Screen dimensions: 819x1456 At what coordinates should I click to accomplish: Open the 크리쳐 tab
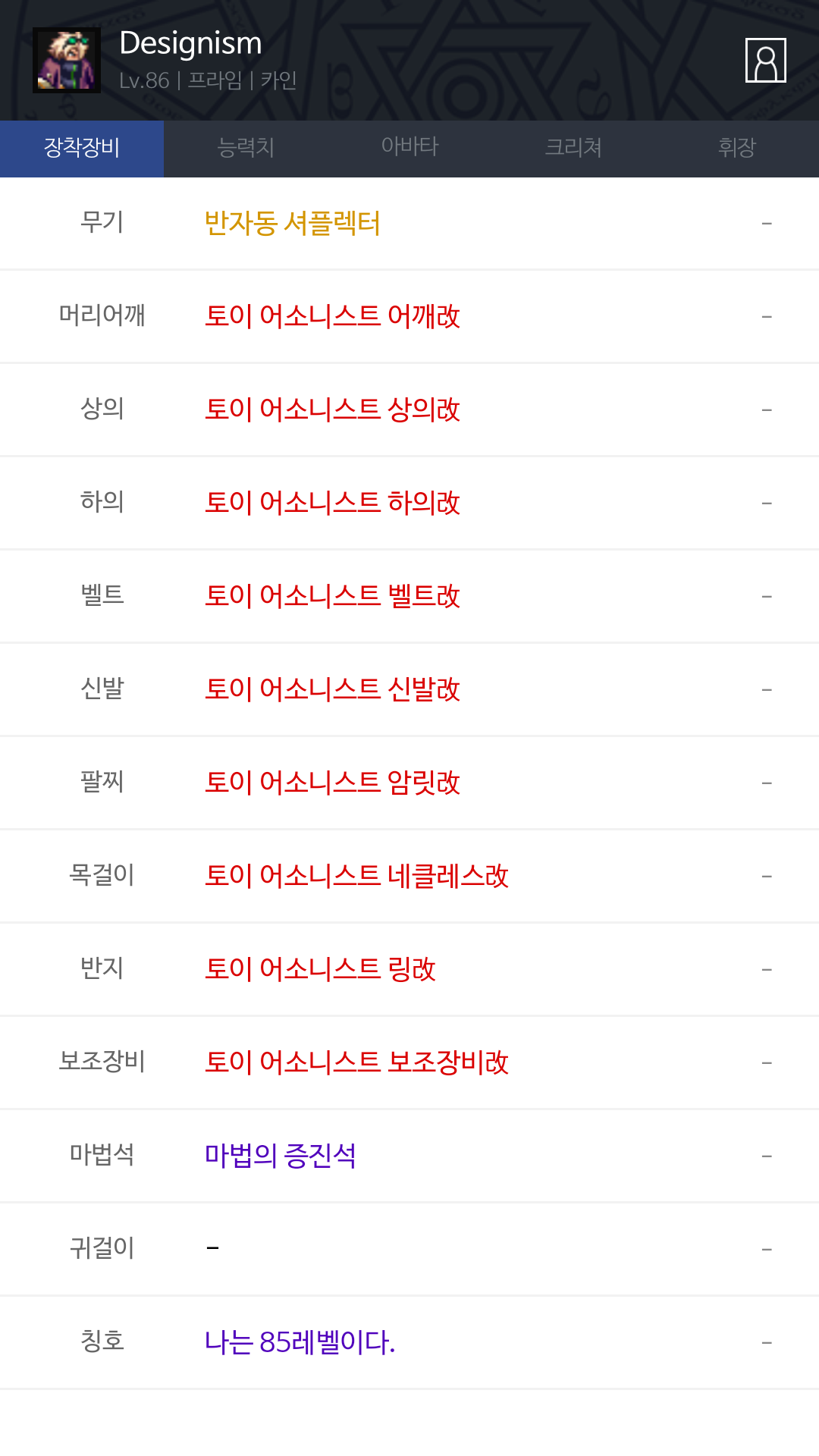coord(573,148)
